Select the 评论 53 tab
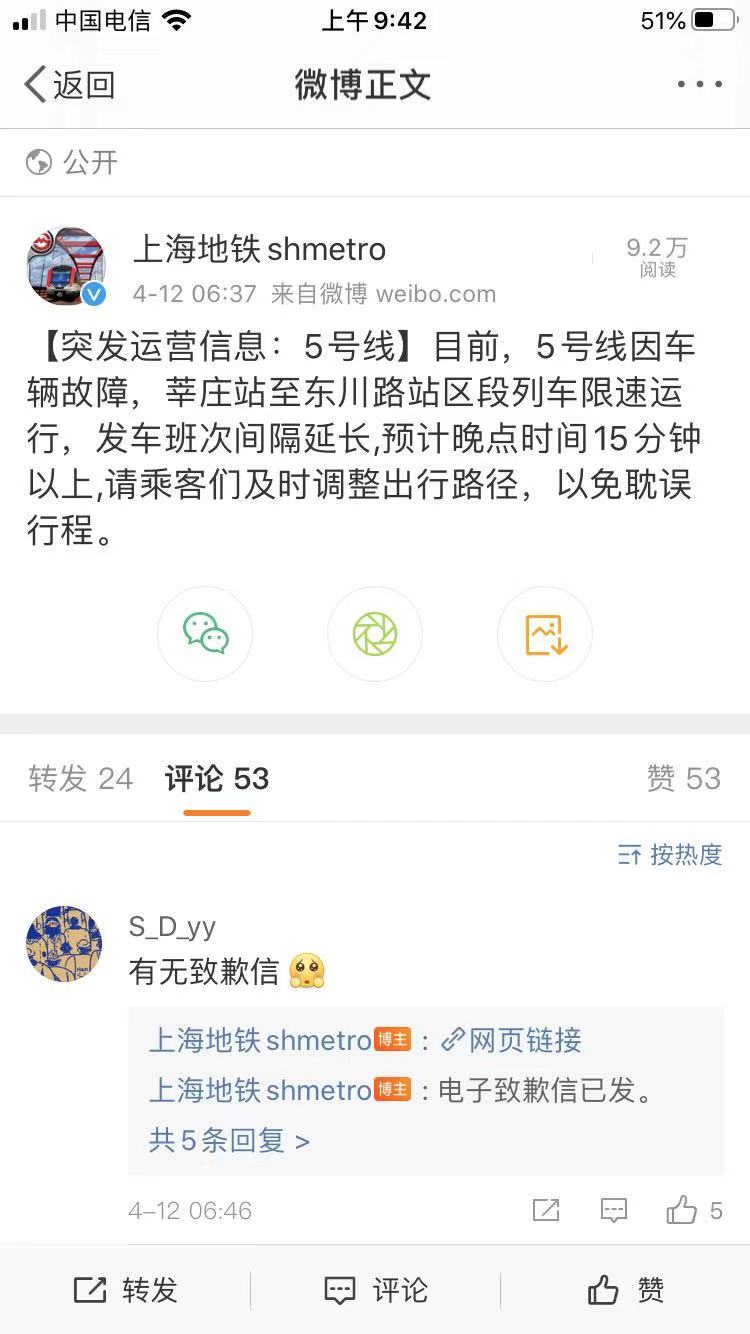The image size is (750, 1334). [x=217, y=778]
